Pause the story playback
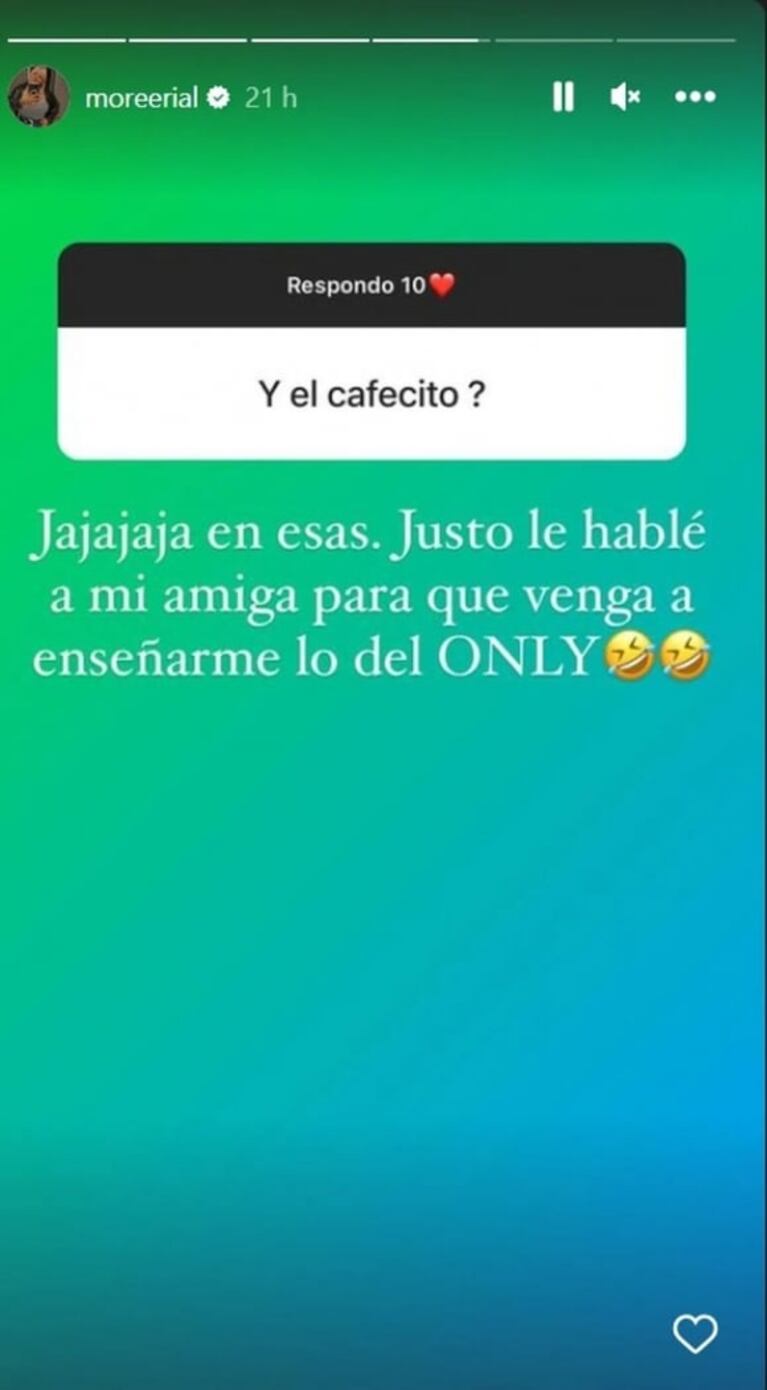This screenshot has width=767, height=1390. click(563, 97)
